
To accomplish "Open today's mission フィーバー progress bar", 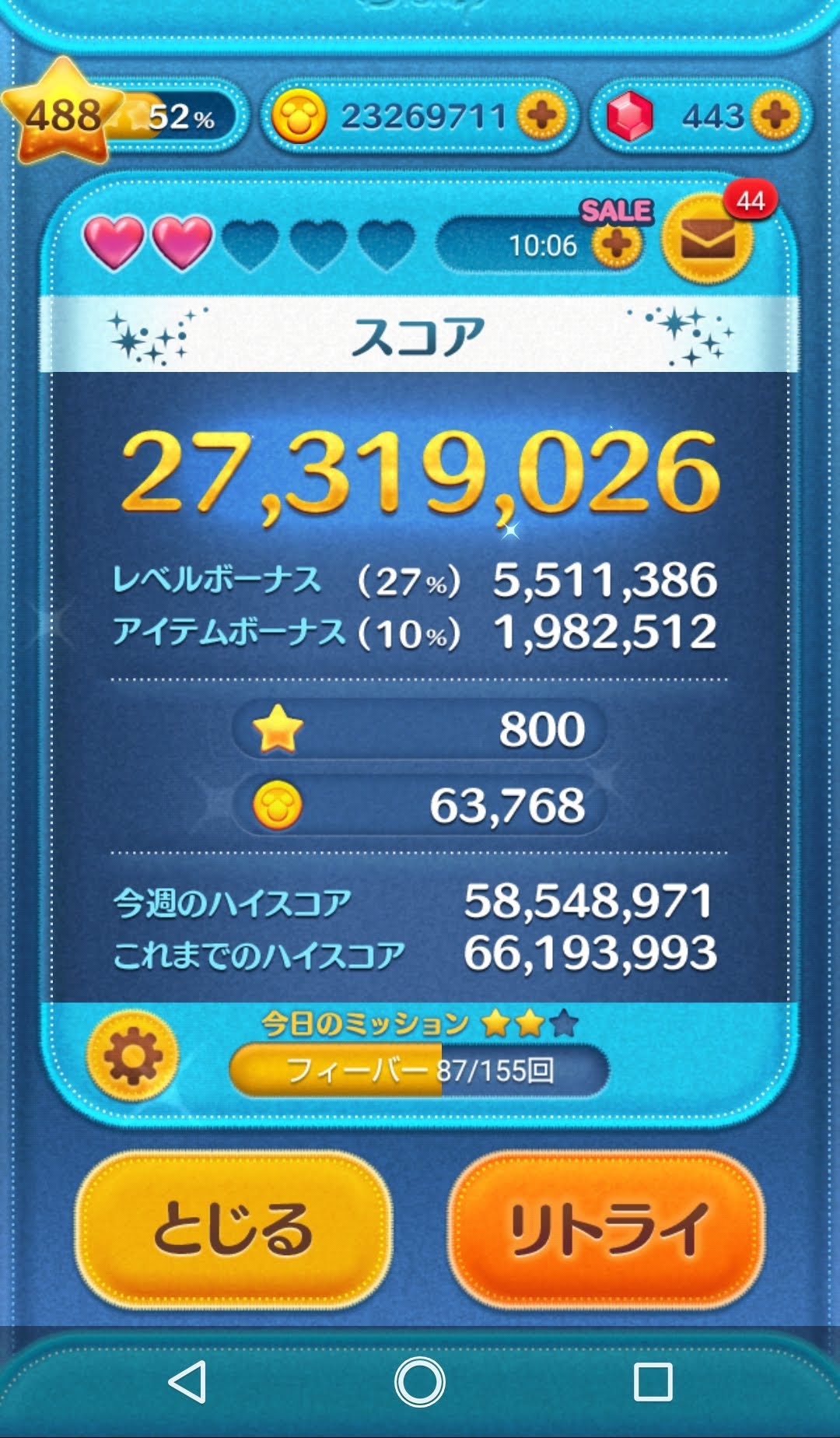I will tap(418, 1070).
